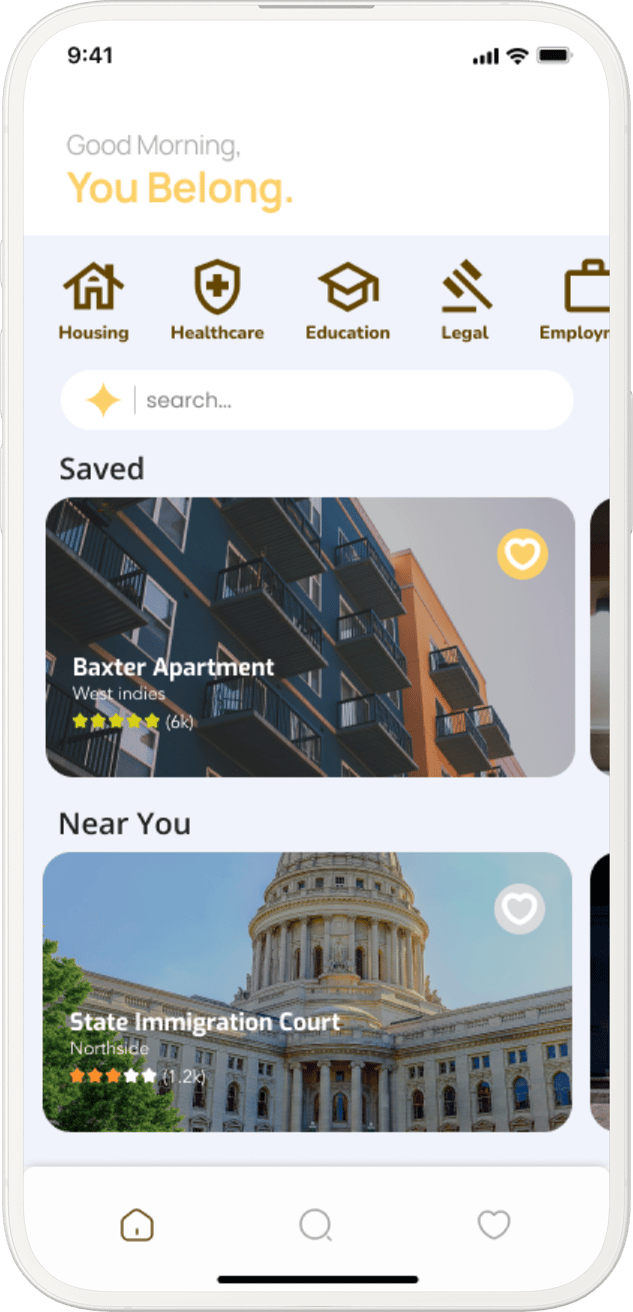This screenshot has height=1312, width=633.
Task: Choose the Legal category
Action: [465, 301]
